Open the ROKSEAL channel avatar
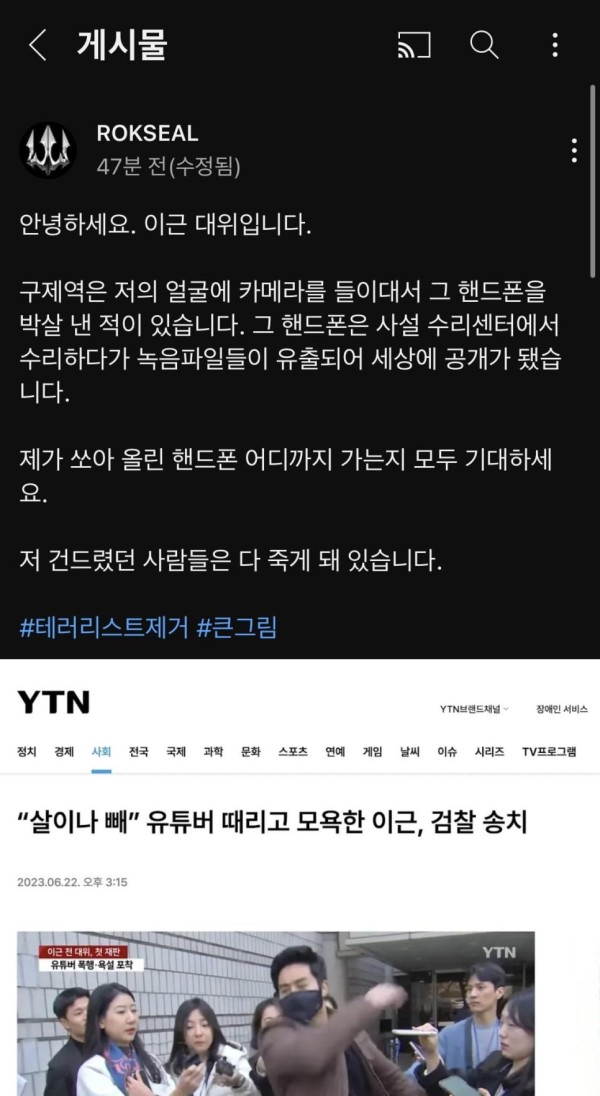 pyautogui.click(x=47, y=148)
